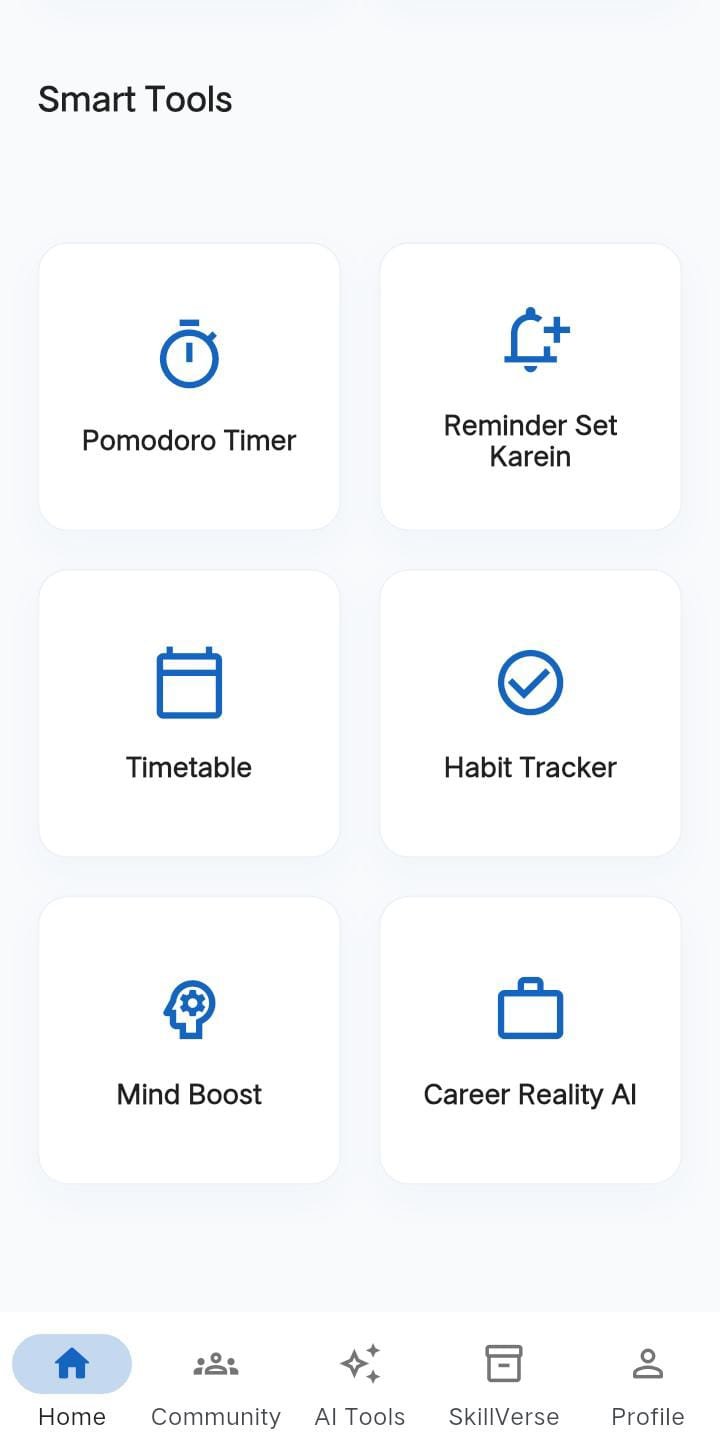
Task: Tap the highlighted Home icon
Action: point(72,1361)
